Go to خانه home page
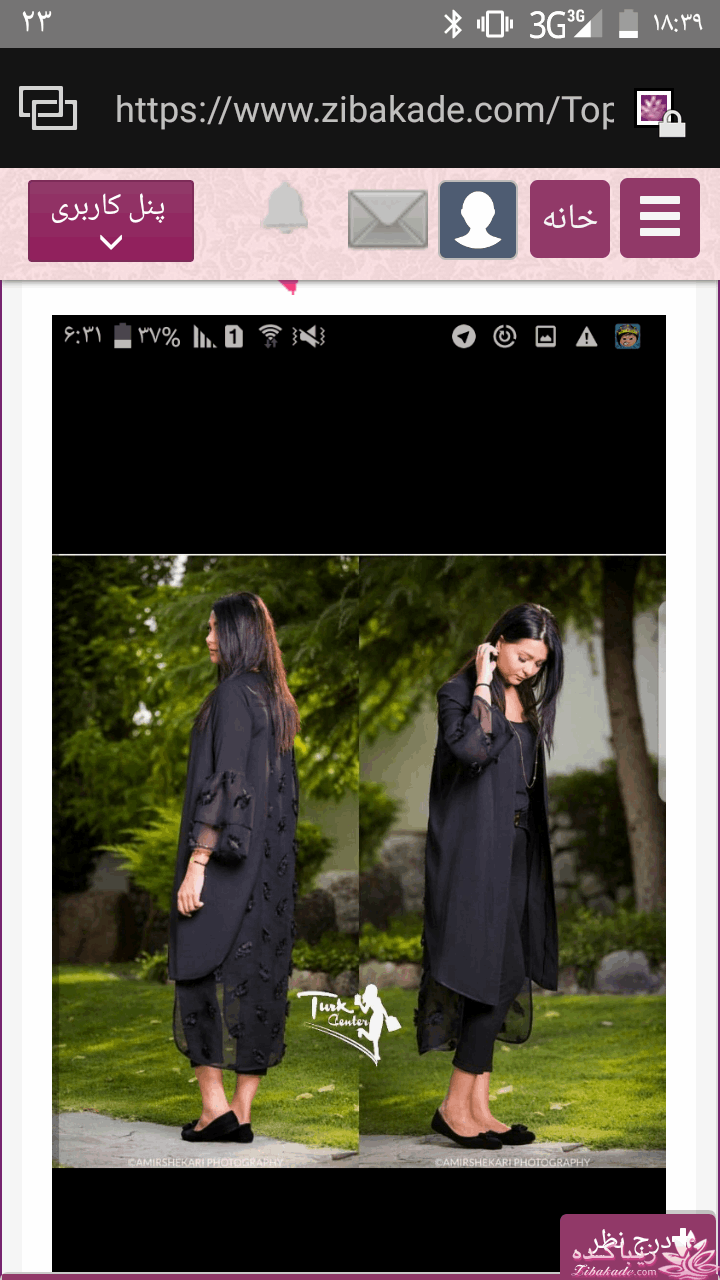The height and width of the screenshot is (1280, 720). [569, 218]
